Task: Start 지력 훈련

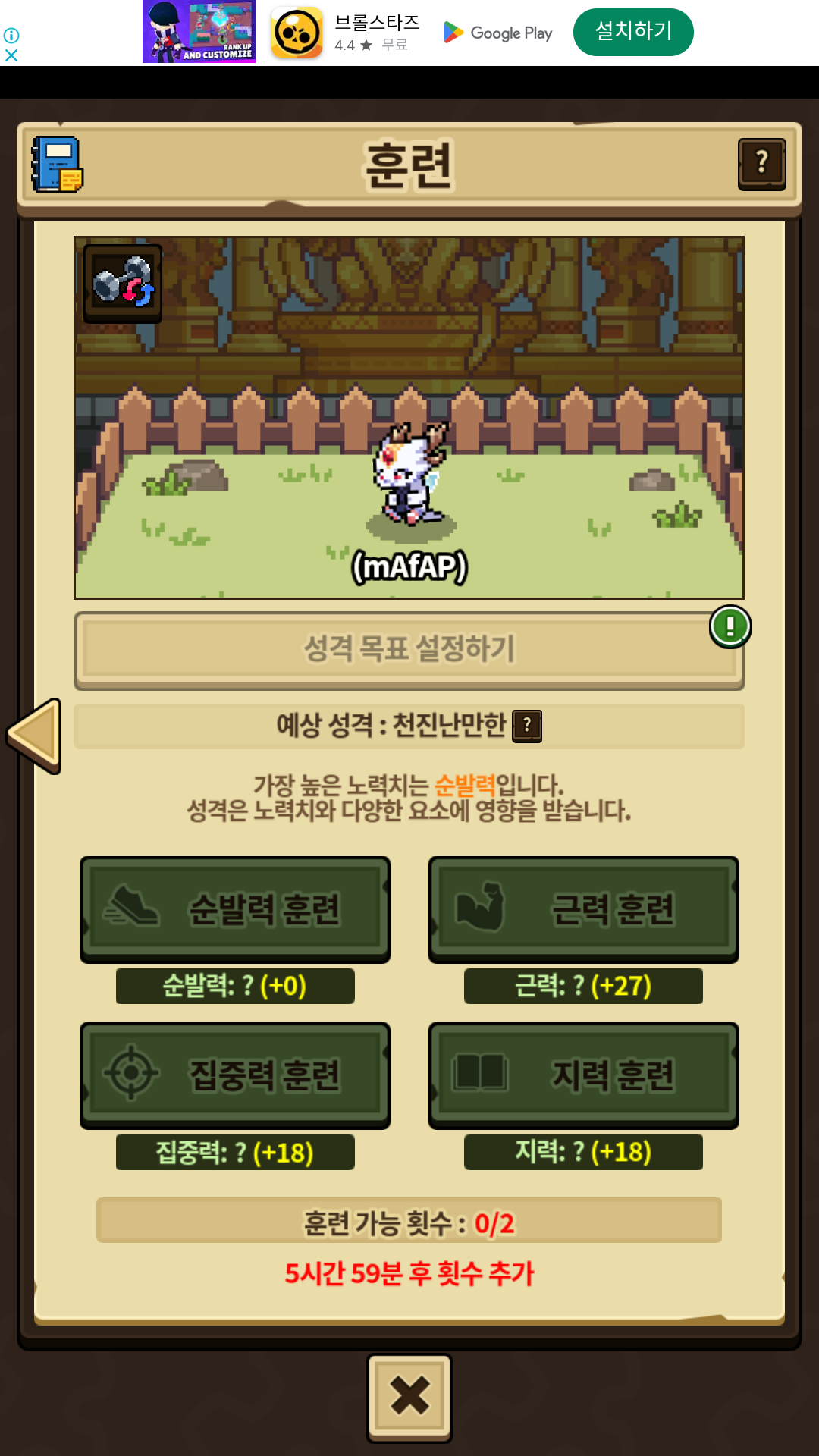Action: click(583, 1075)
